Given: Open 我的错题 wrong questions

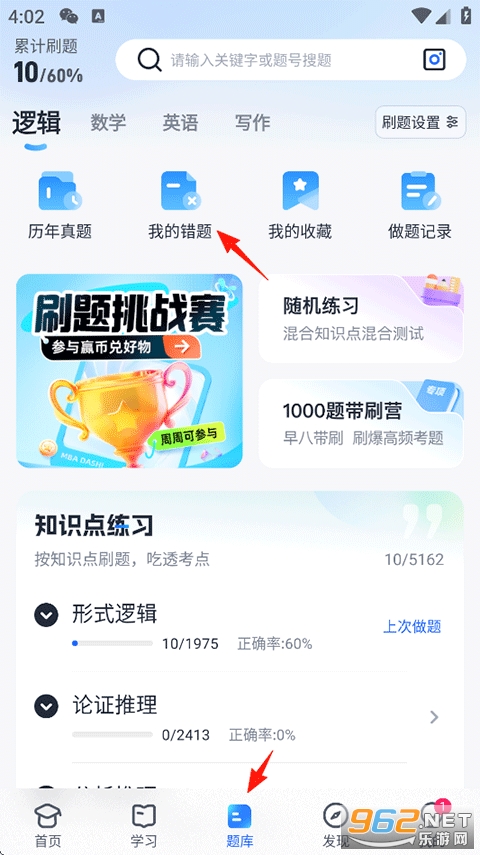Looking at the screenshot, I should coord(180,205).
